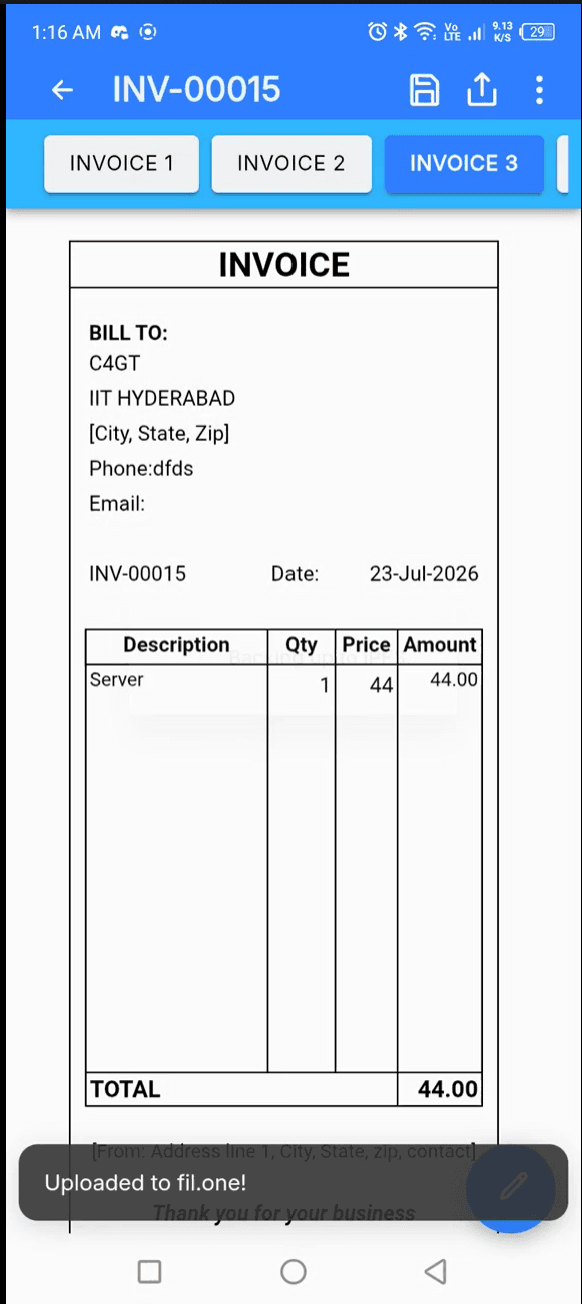Choose the Invoice 3 template
This screenshot has height=1304, width=582.
tap(464, 163)
